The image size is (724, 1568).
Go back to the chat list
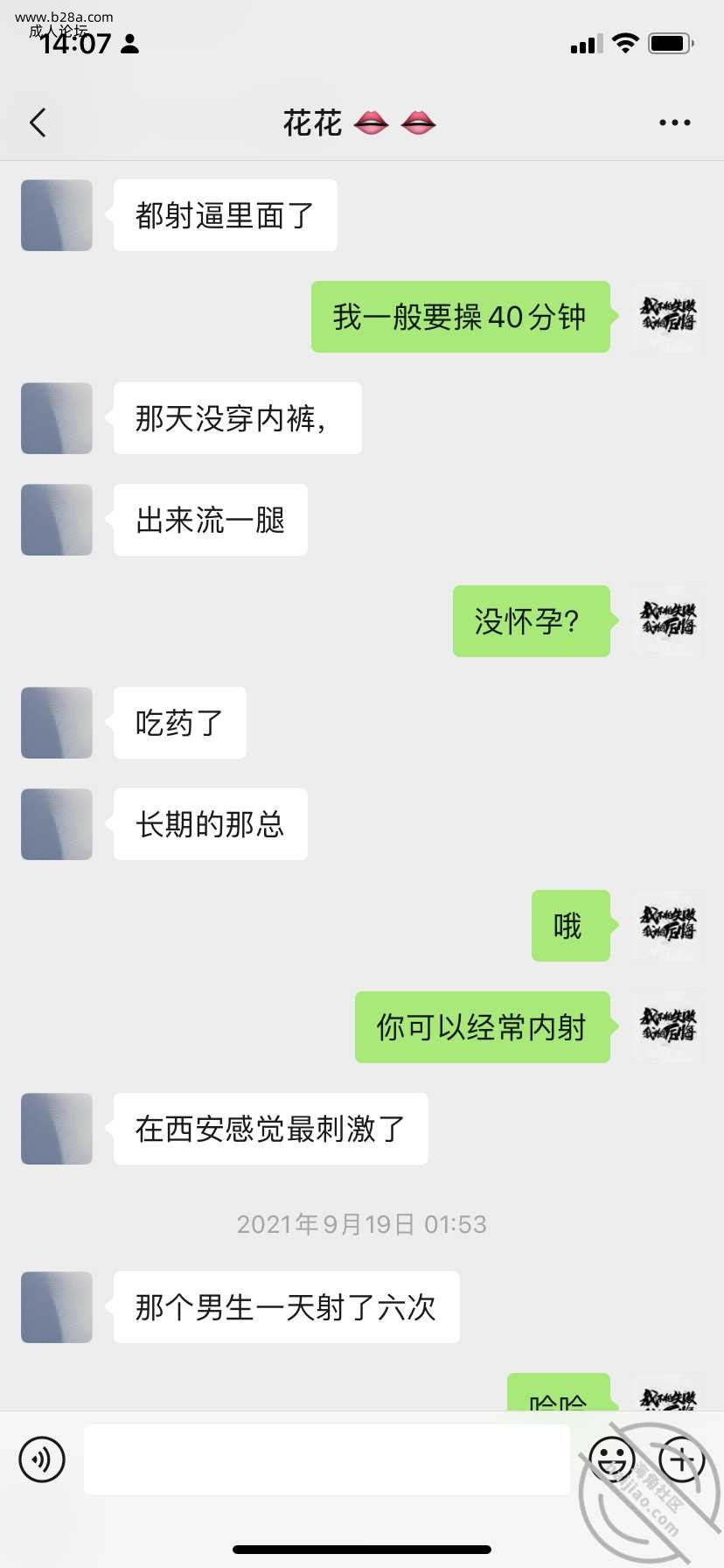coord(38,122)
